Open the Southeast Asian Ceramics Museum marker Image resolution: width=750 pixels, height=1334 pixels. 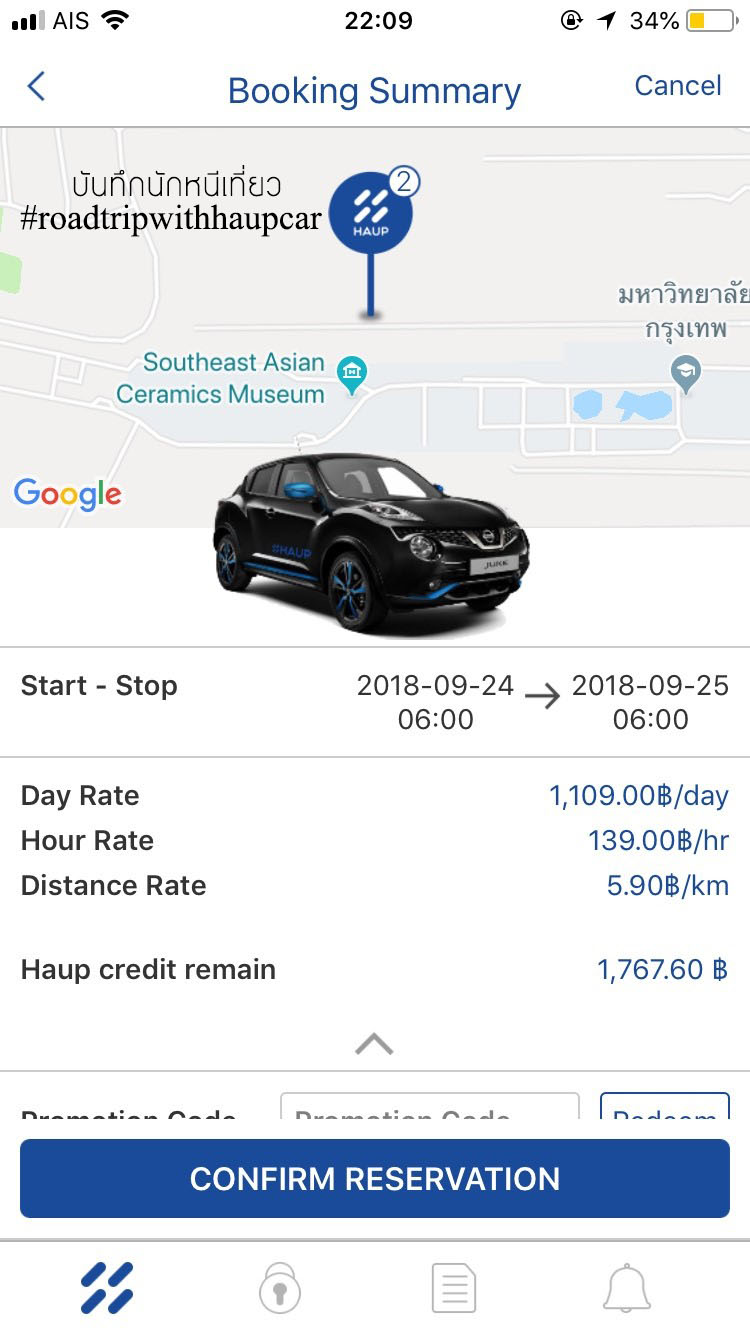tap(351, 375)
